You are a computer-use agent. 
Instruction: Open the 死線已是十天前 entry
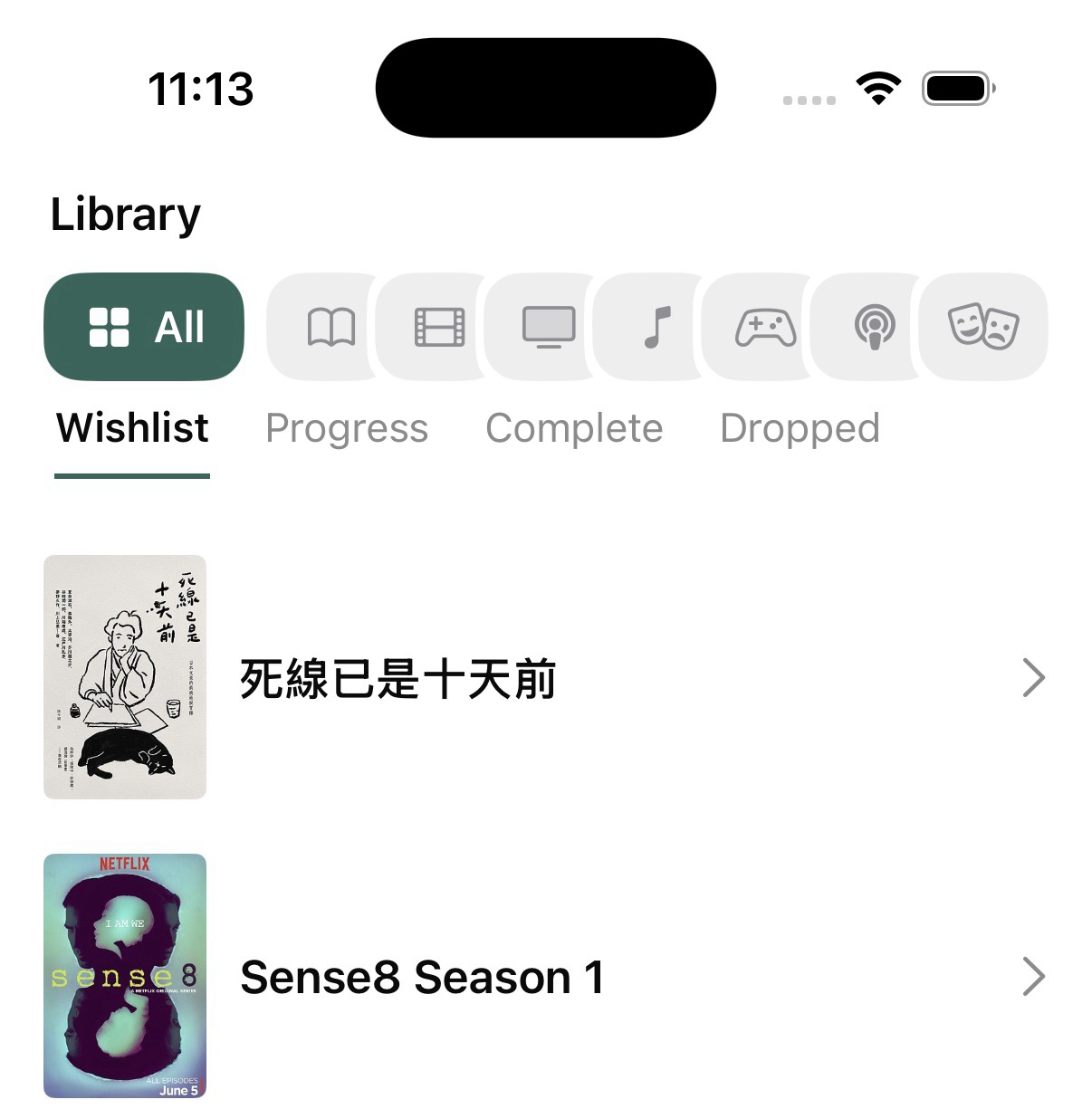point(543,677)
